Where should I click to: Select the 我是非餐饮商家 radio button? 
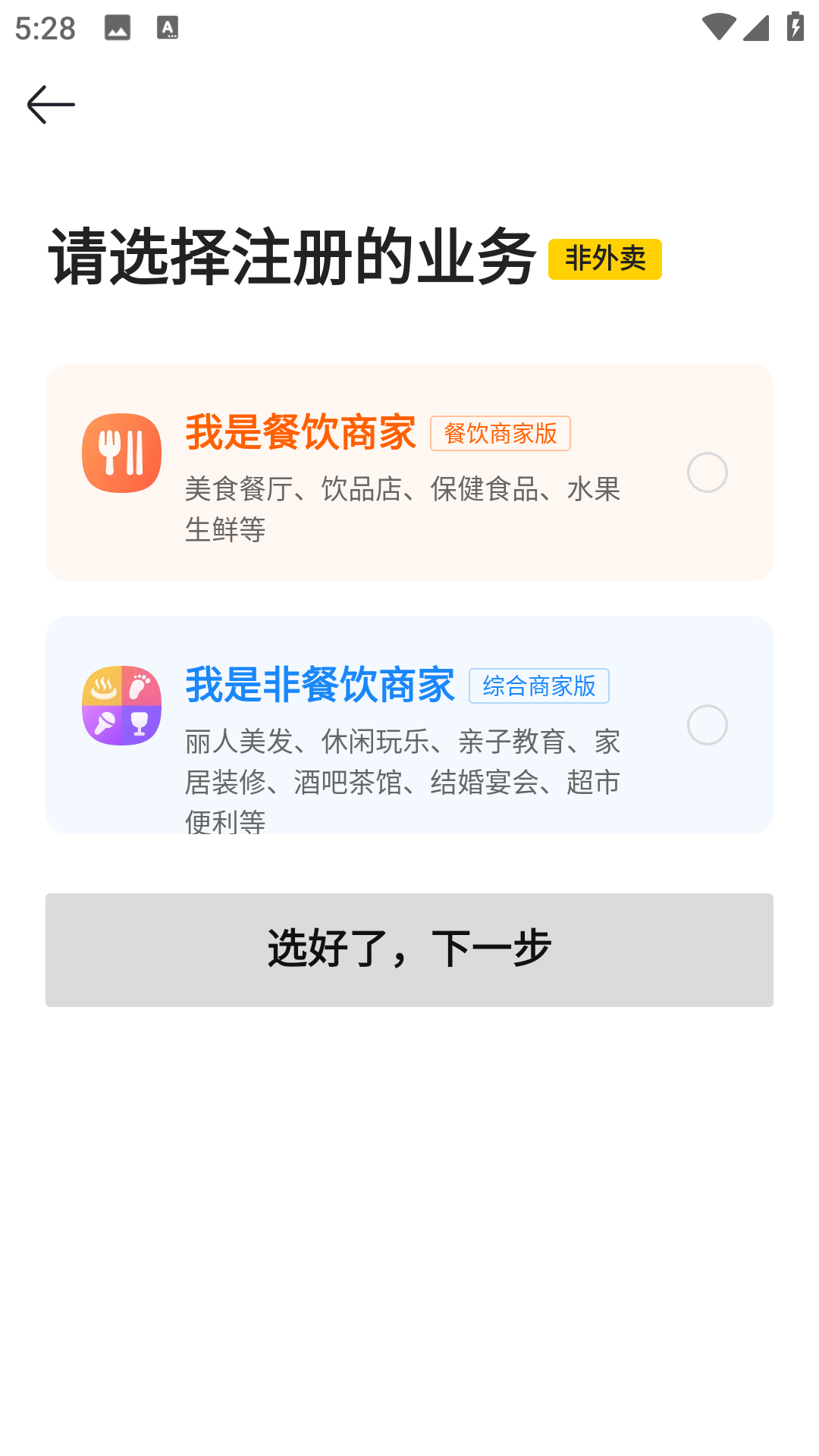[707, 725]
